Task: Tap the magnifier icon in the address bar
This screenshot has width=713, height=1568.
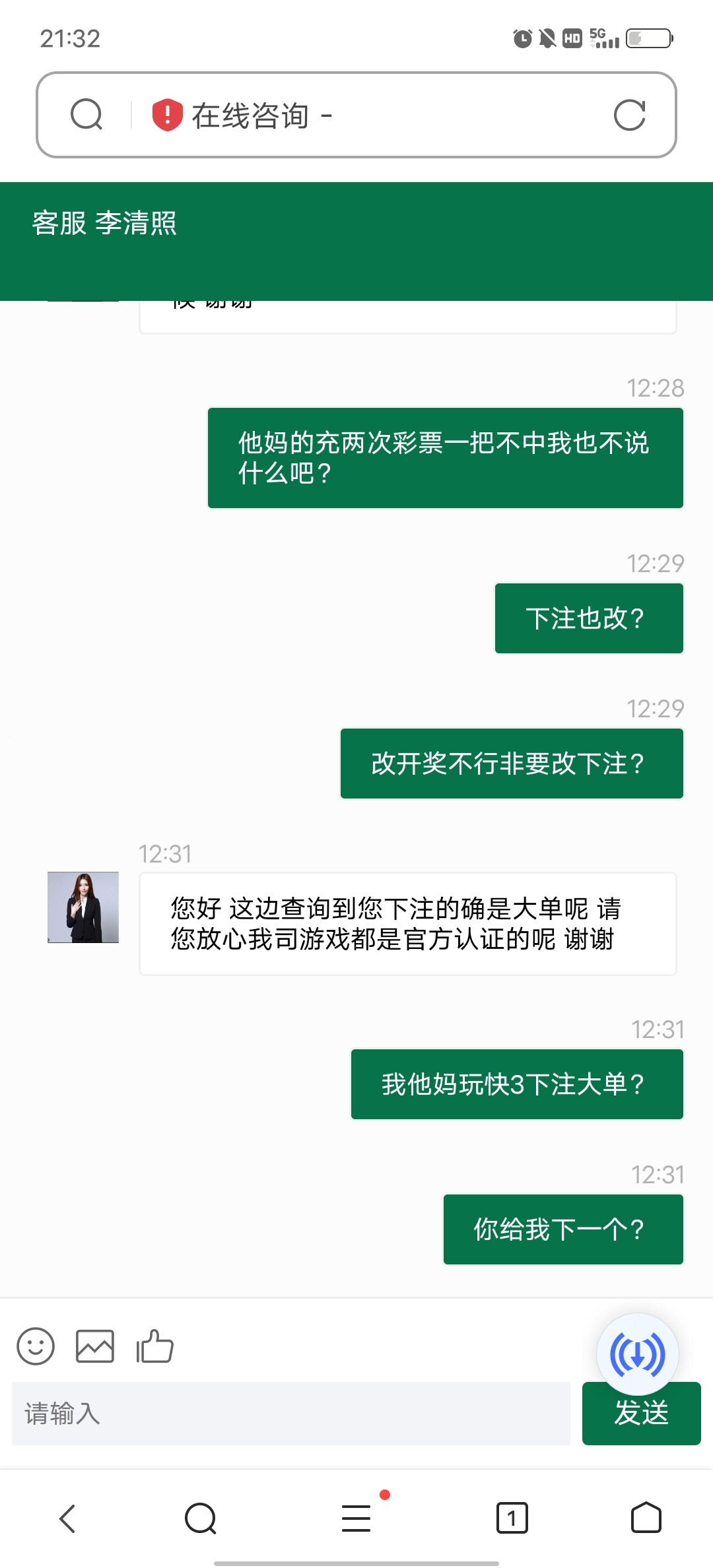Action: 86,115
